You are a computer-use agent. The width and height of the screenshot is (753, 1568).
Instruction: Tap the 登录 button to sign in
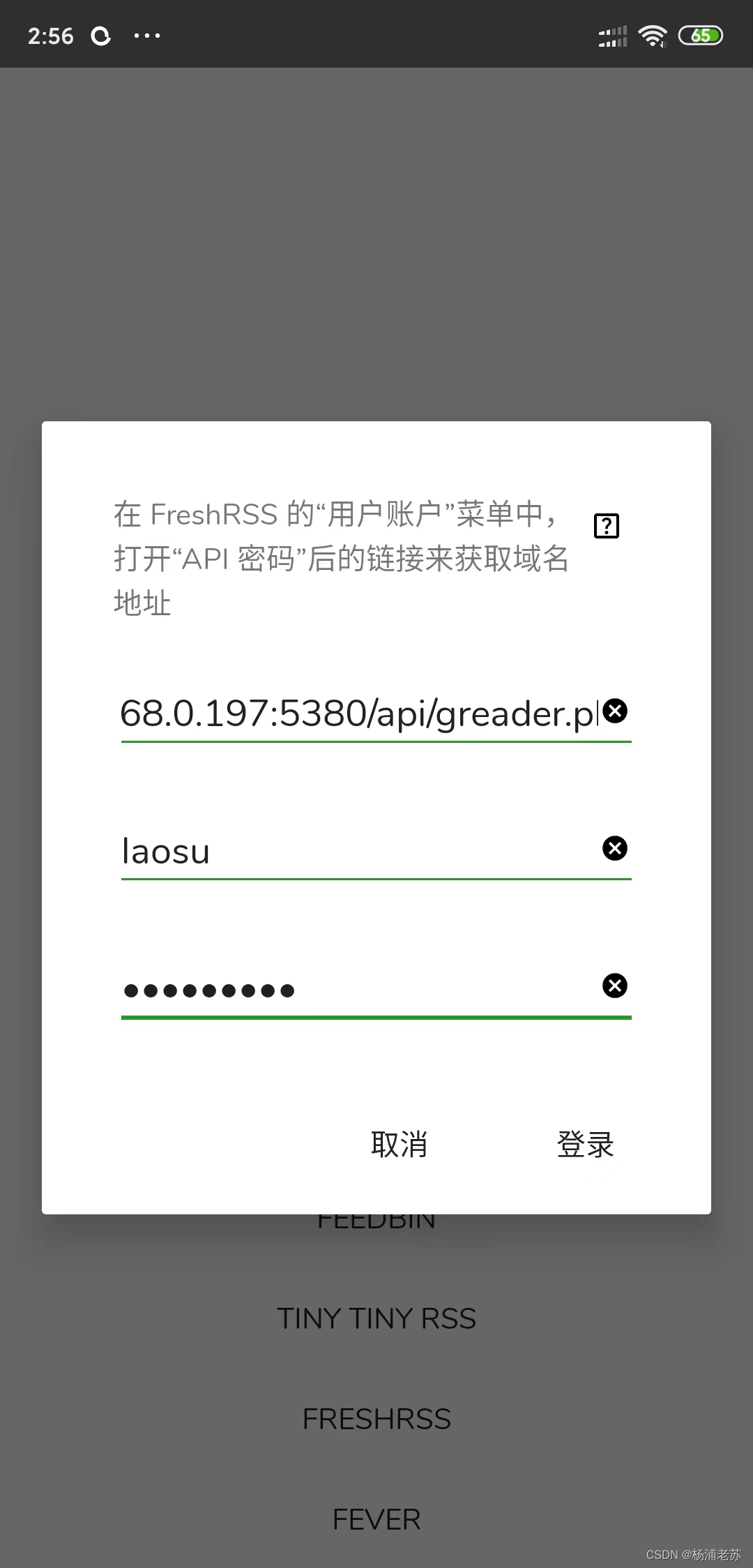[585, 1144]
